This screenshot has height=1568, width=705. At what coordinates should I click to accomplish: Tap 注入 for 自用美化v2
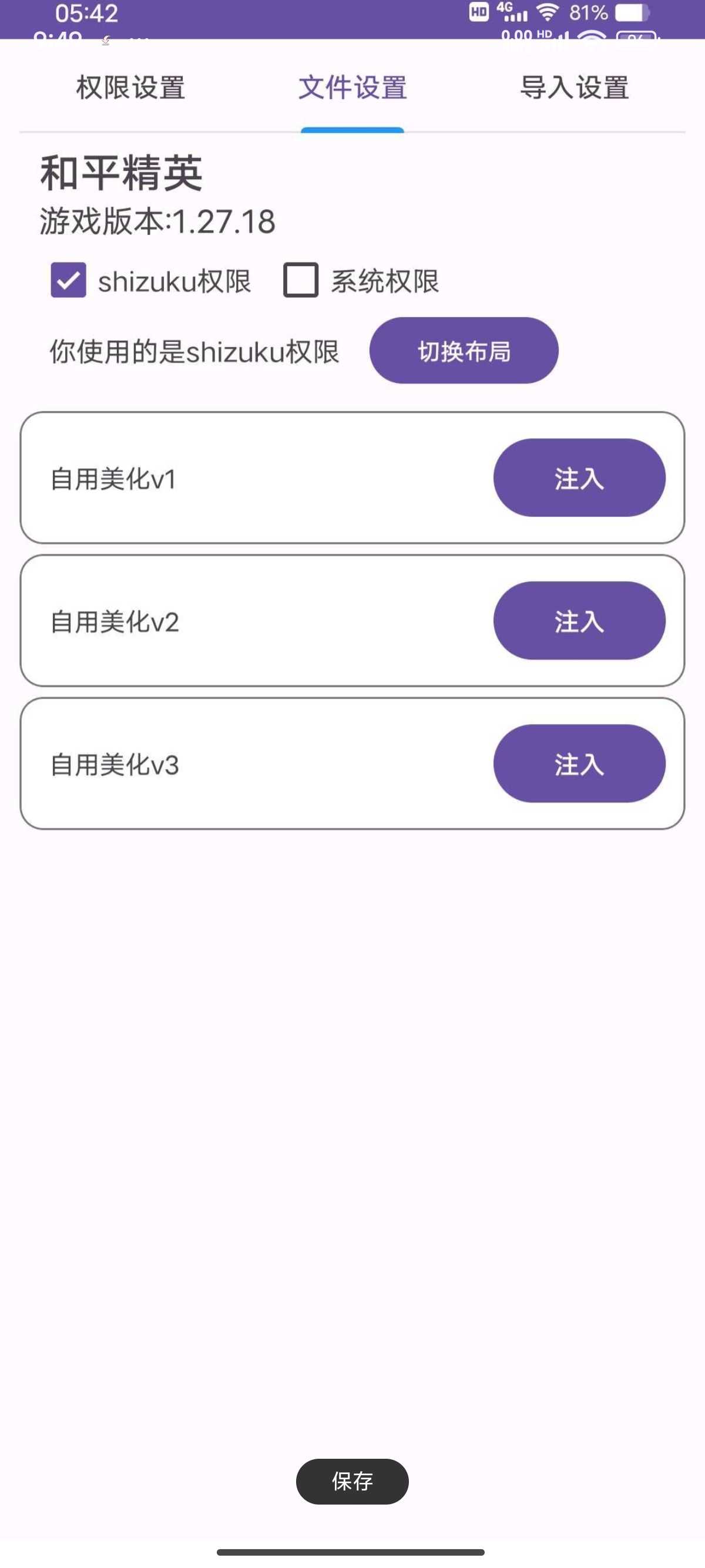point(579,621)
